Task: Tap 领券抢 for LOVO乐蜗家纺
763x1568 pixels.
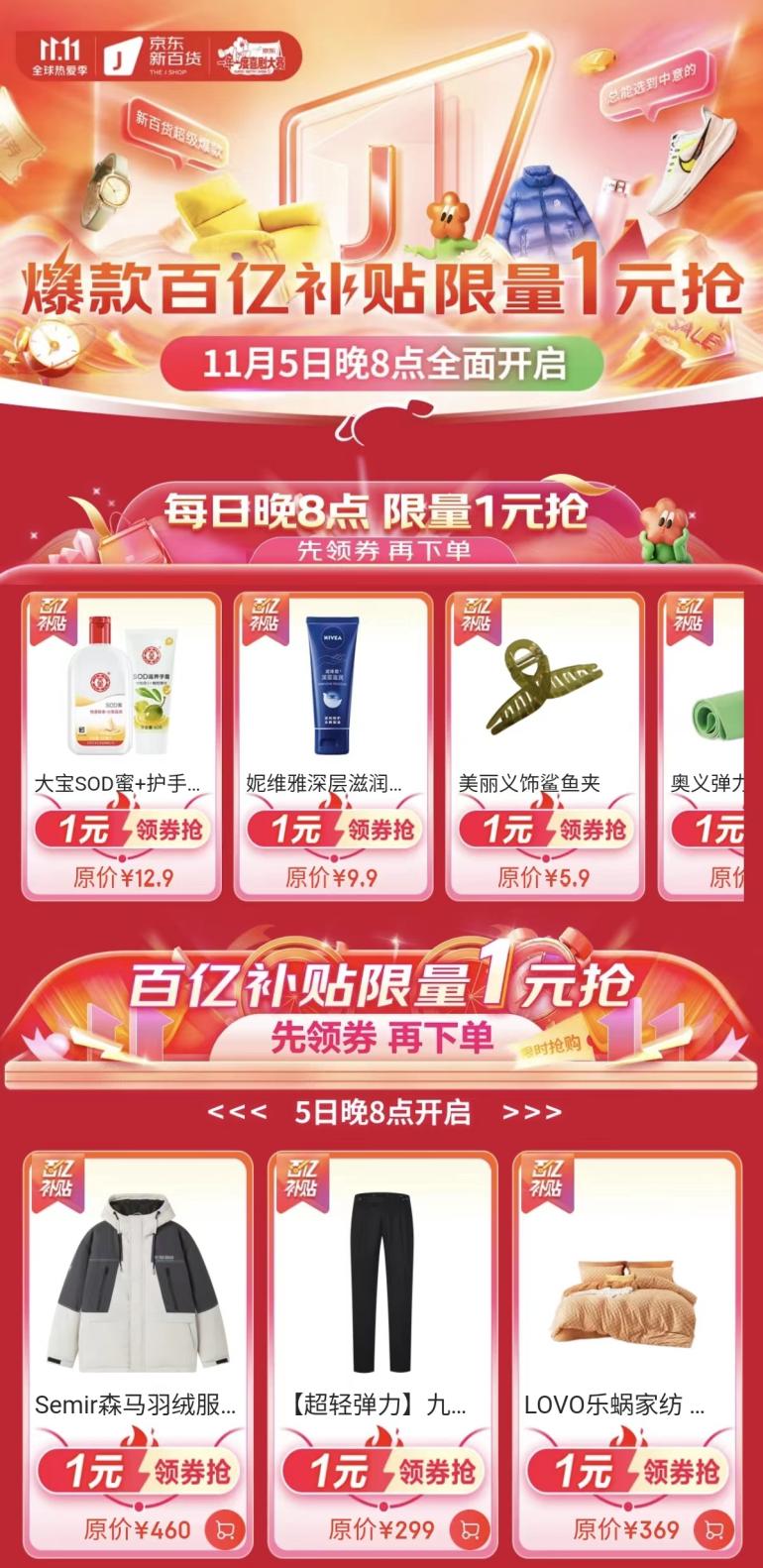Action: tap(625, 1472)
